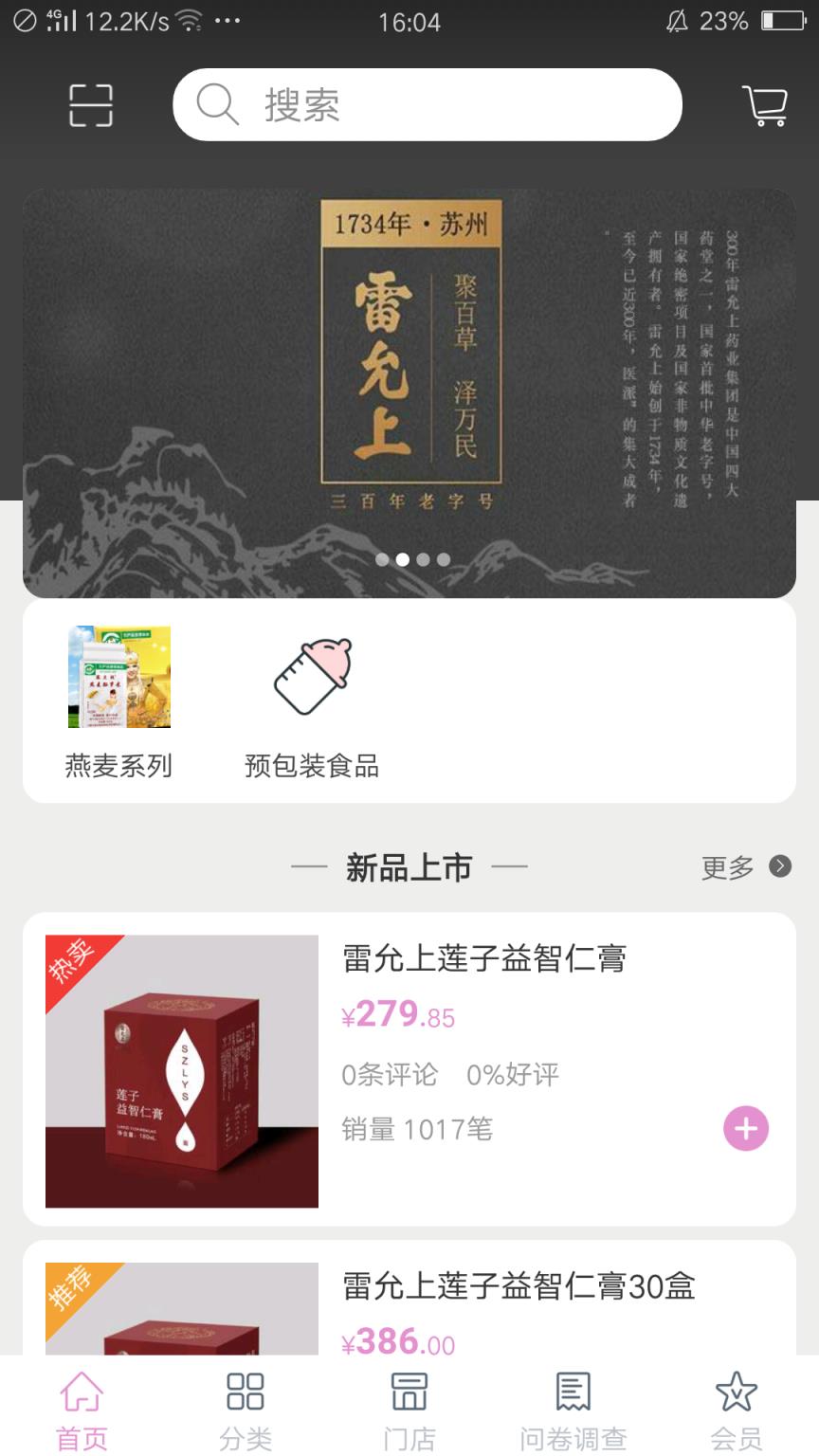Open 问卷调查 survey tab label
819x1456 pixels.
(573, 1440)
